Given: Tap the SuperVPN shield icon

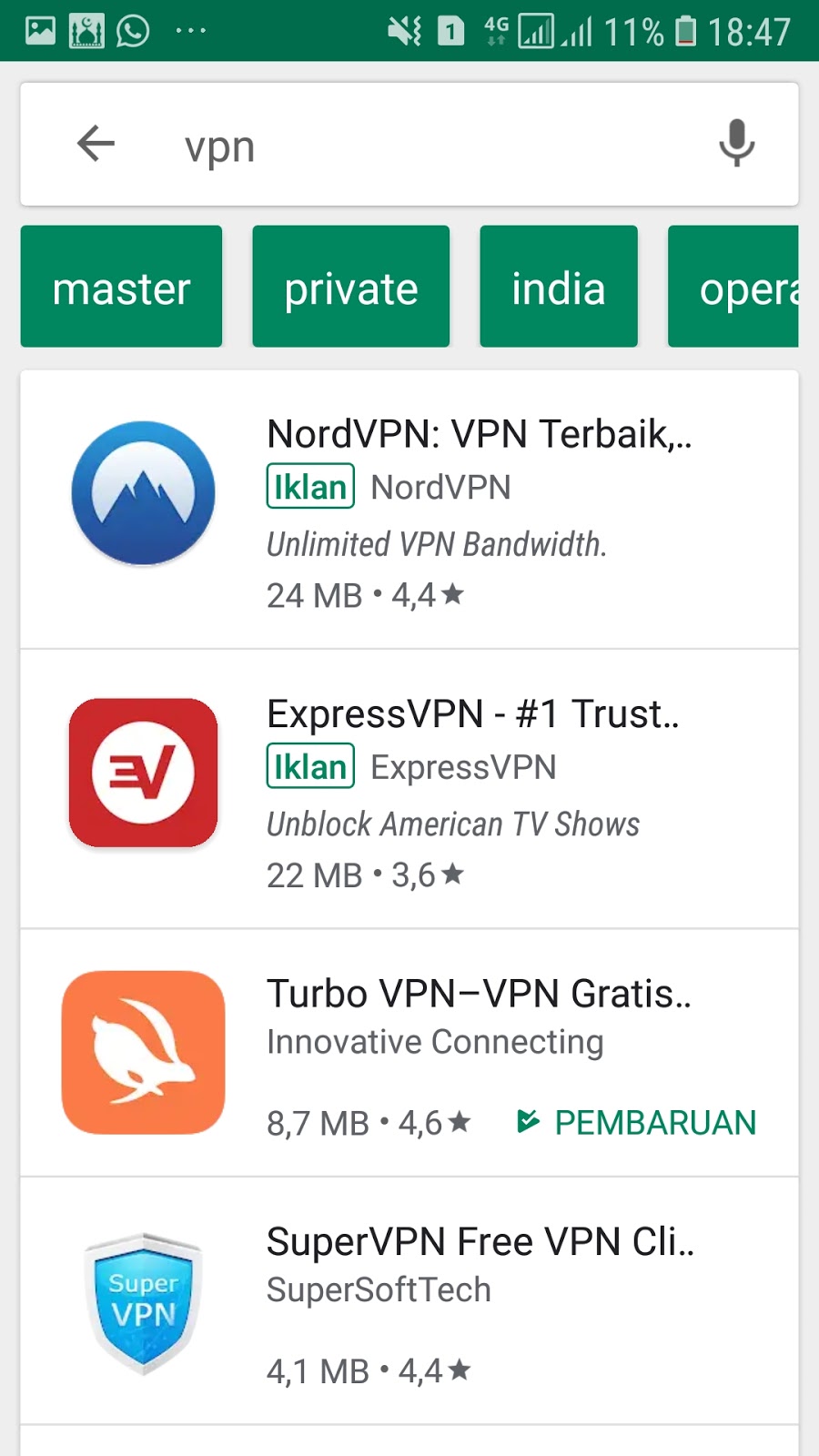Looking at the screenshot, I should click(143, 1301).
